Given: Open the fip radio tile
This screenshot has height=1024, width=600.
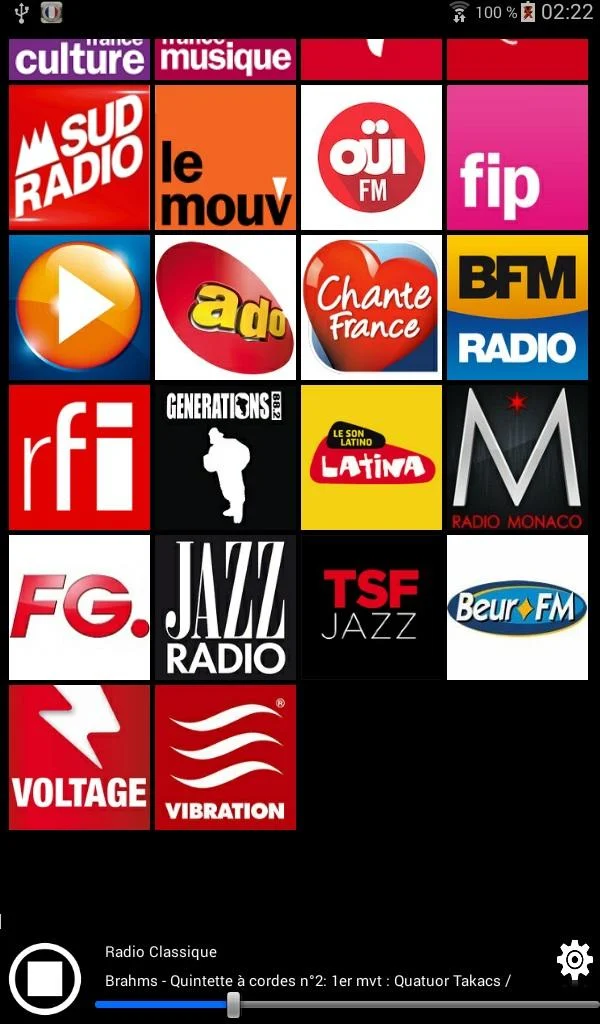Looking at the screenshot, I should [517, 157].
